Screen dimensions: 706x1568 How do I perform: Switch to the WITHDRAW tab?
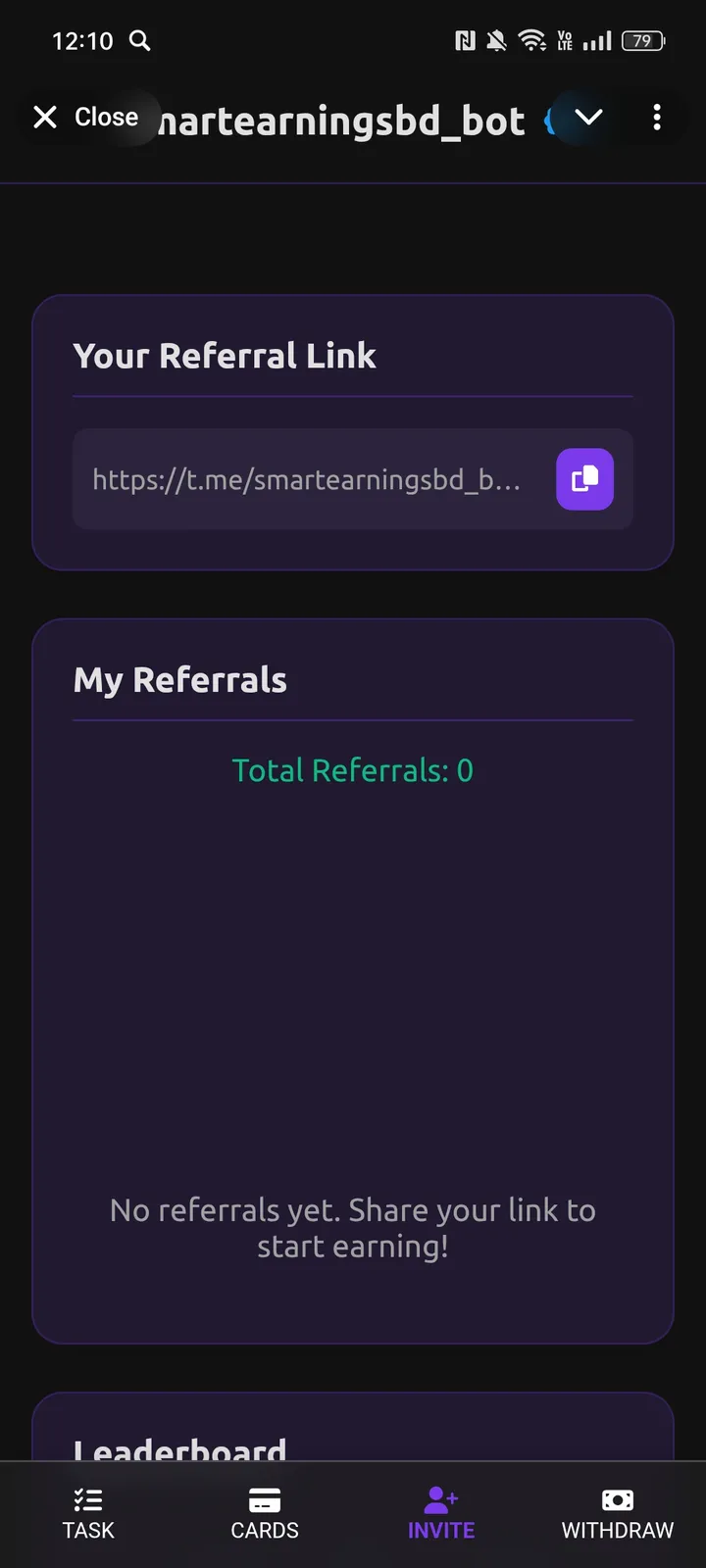click(x=617, y=1512)
